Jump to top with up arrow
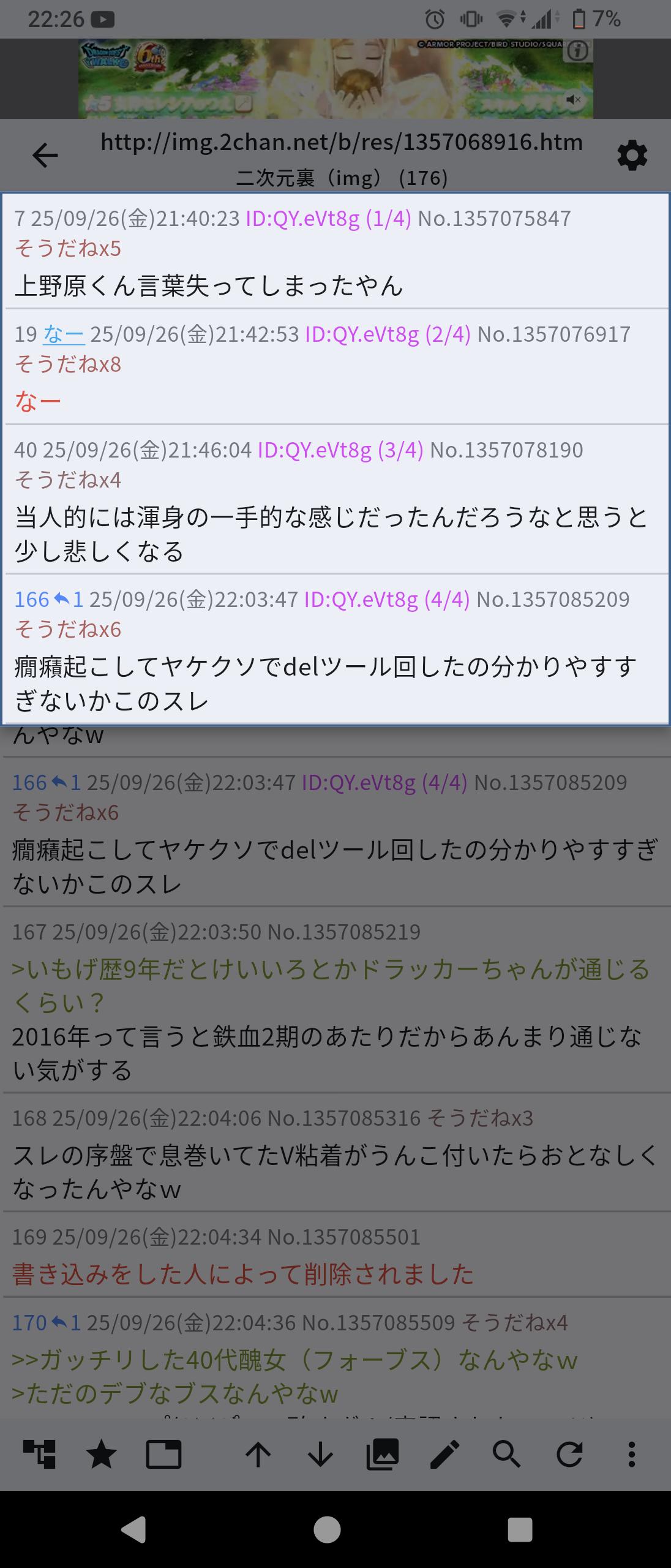The height and width of the screenshot is (1568, 671). (258, 1453)
